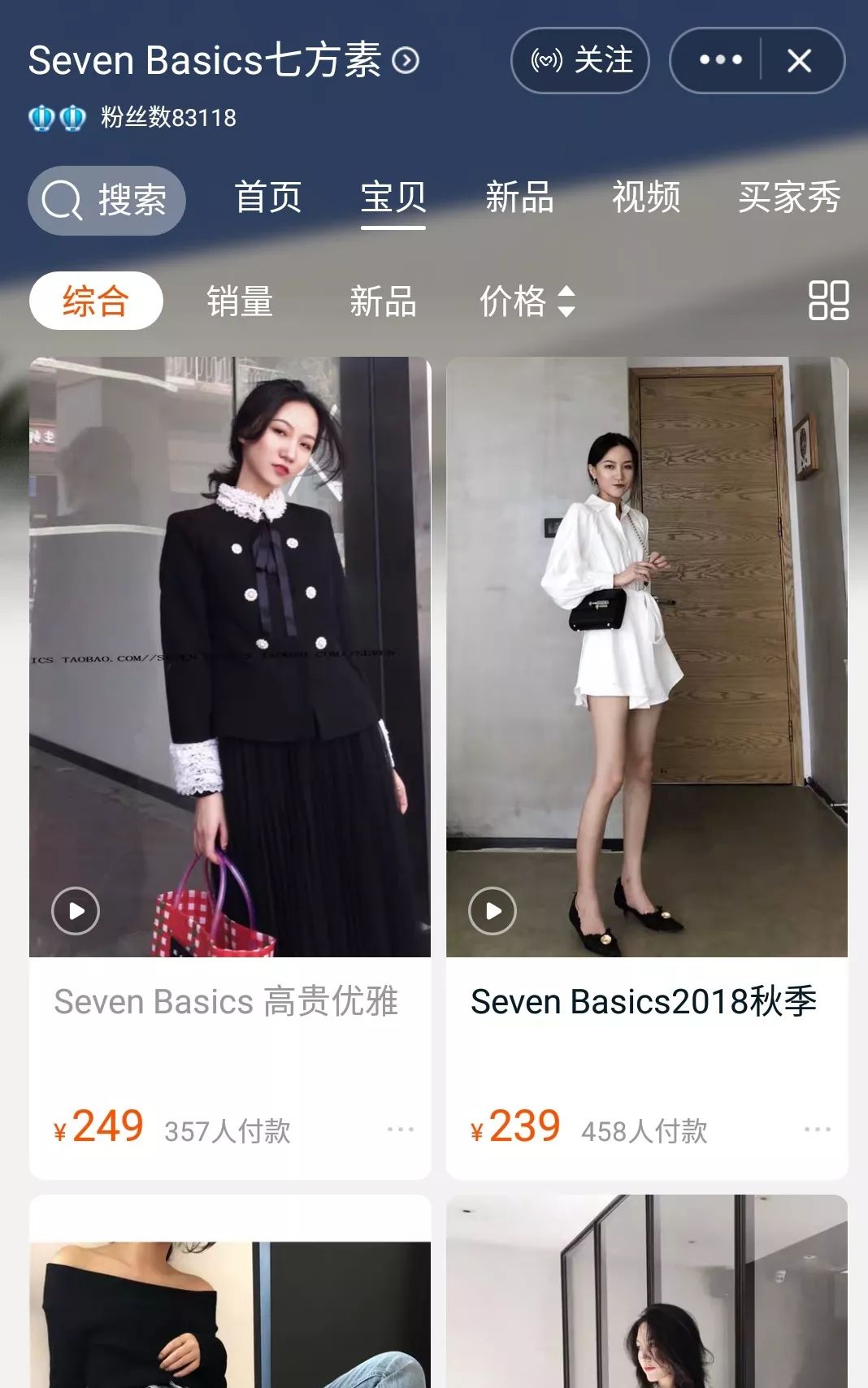Enable the 销量 sort option
Viewport: 868px width, 1388px height.
pos(239,301)
